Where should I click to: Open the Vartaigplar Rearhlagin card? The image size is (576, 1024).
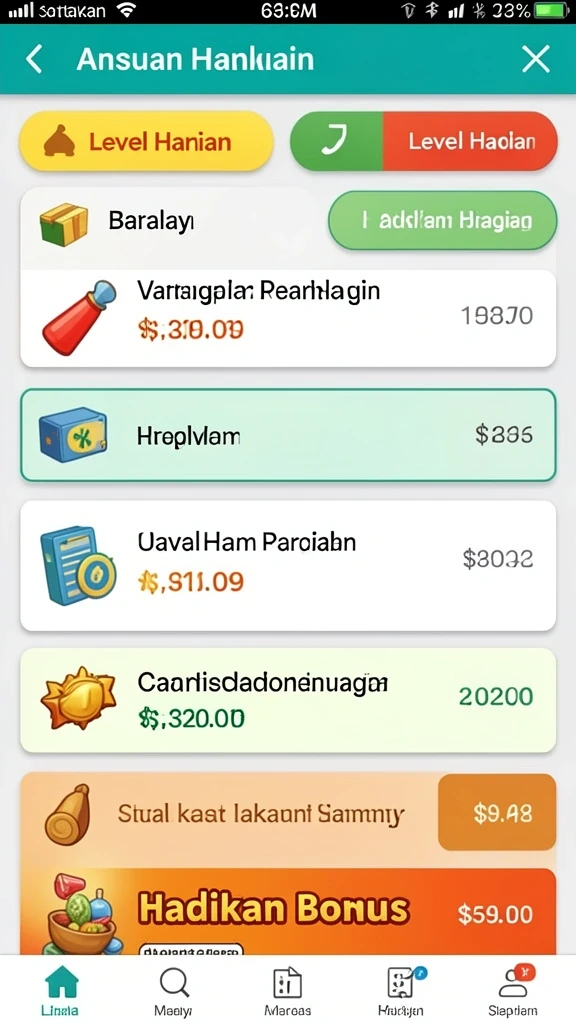pyautogui.click(x=288, y=318)
